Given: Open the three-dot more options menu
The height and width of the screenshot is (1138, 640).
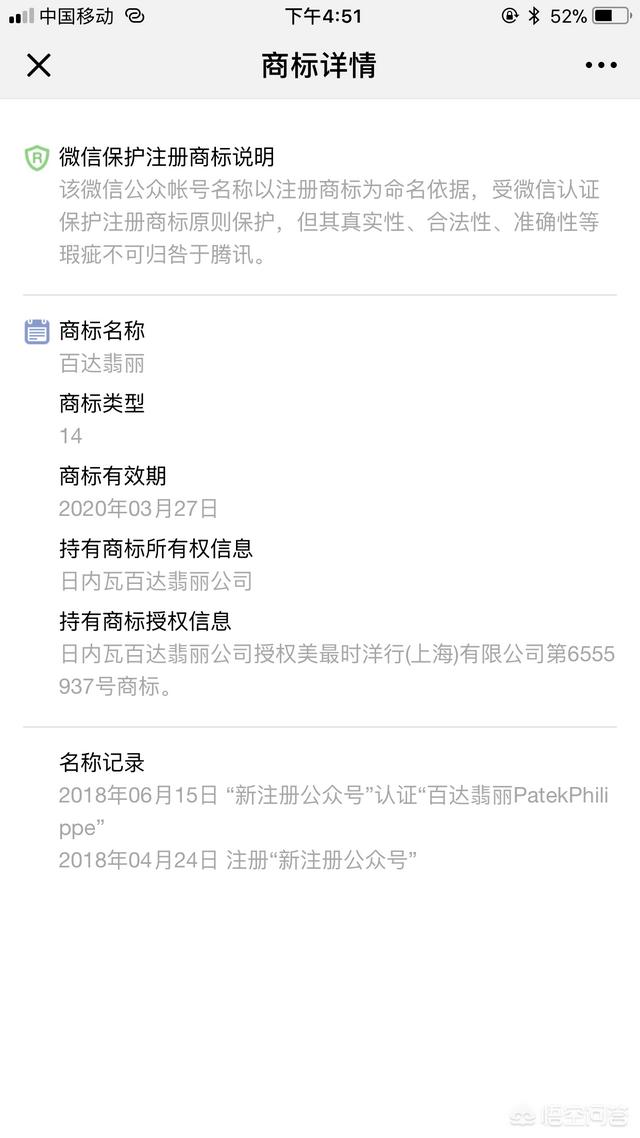Looking at the screenshot, I should [601, 65].
